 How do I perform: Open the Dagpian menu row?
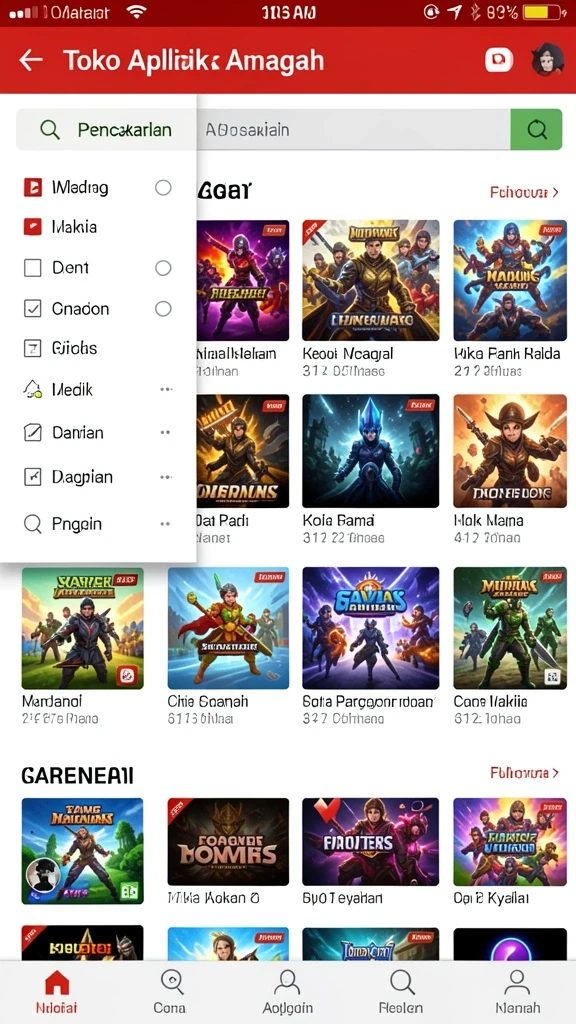coord(98,477)
